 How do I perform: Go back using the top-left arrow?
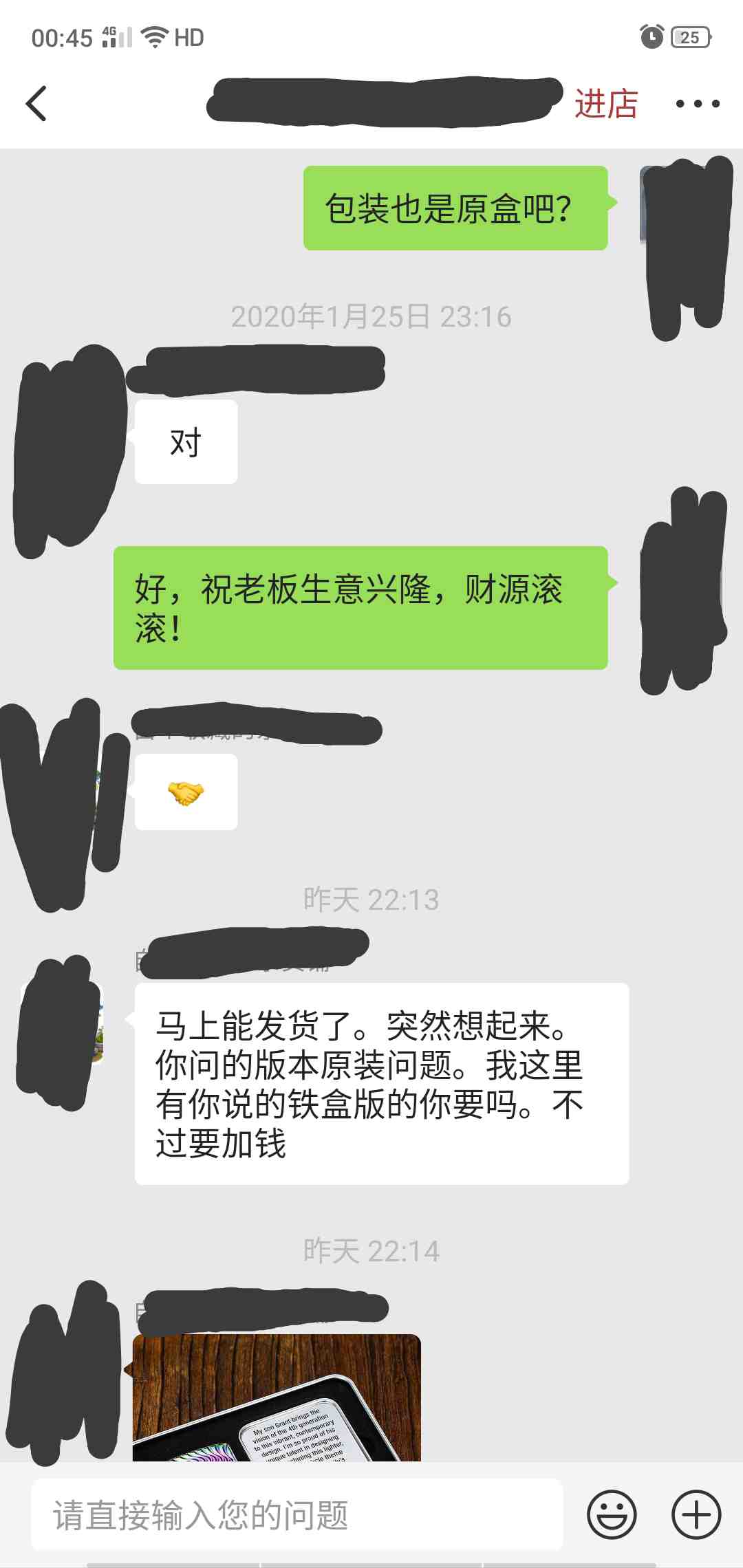pyautogui.click(x=36, y=104)
